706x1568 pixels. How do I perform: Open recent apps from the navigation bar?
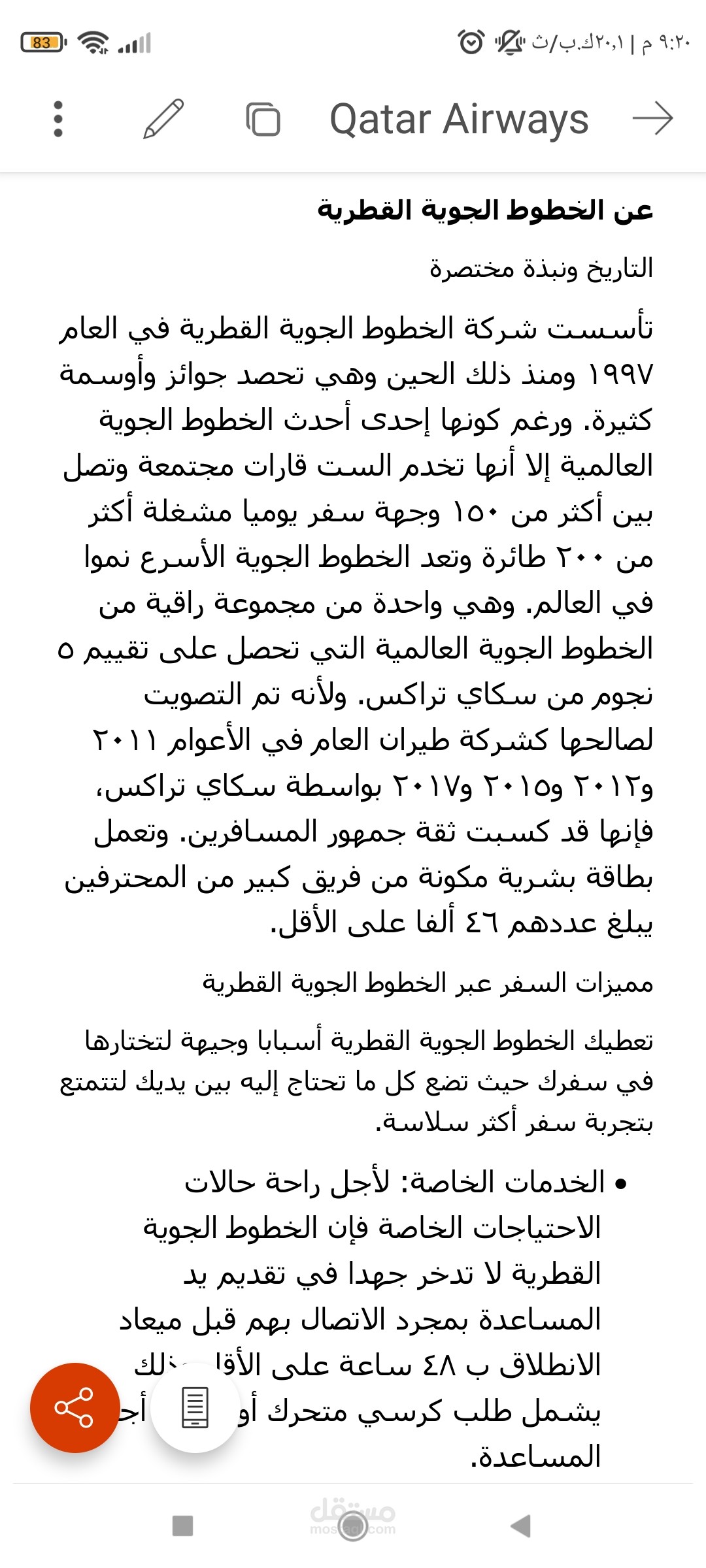coord(182,1526)
